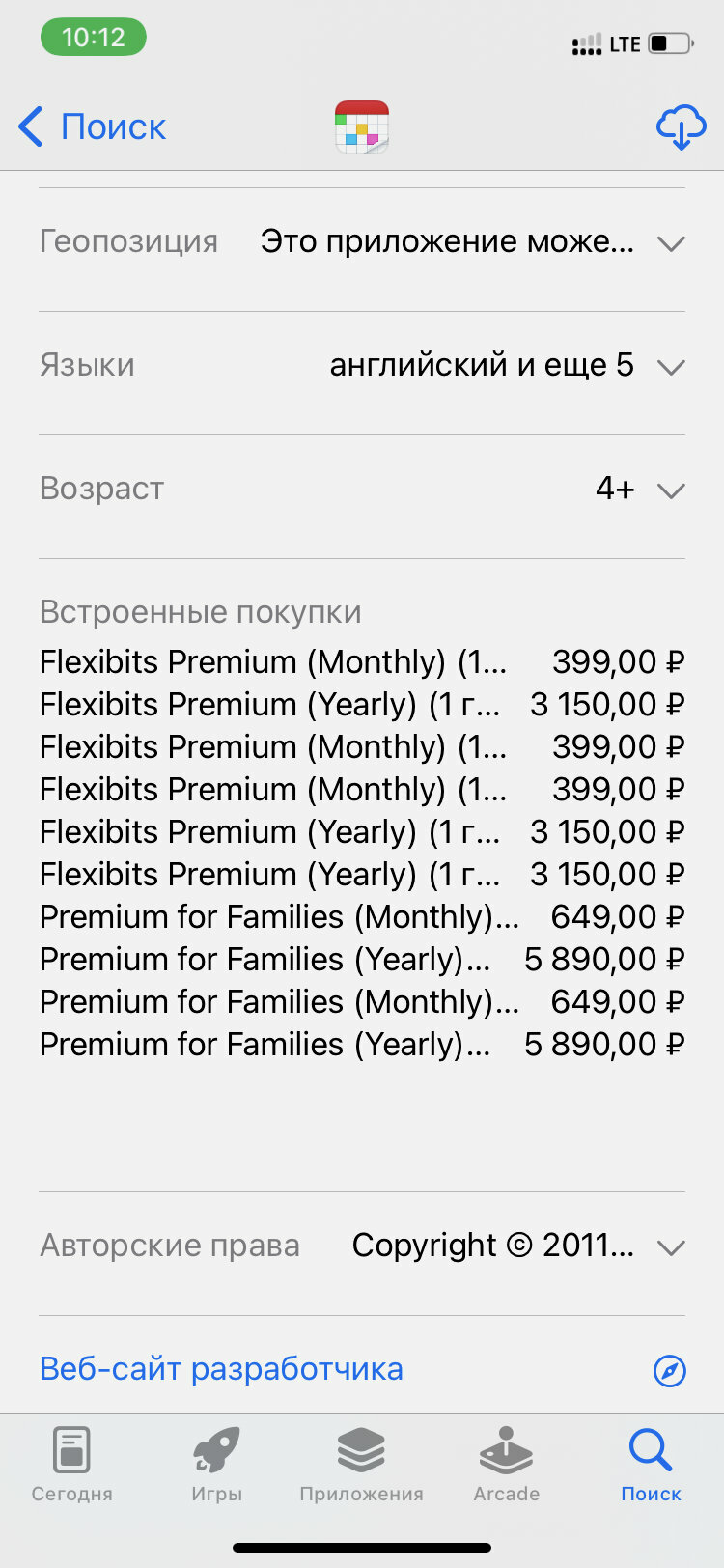Switch to the Приложения tab
This screenshot has height=1568, width=724.
362,1464
